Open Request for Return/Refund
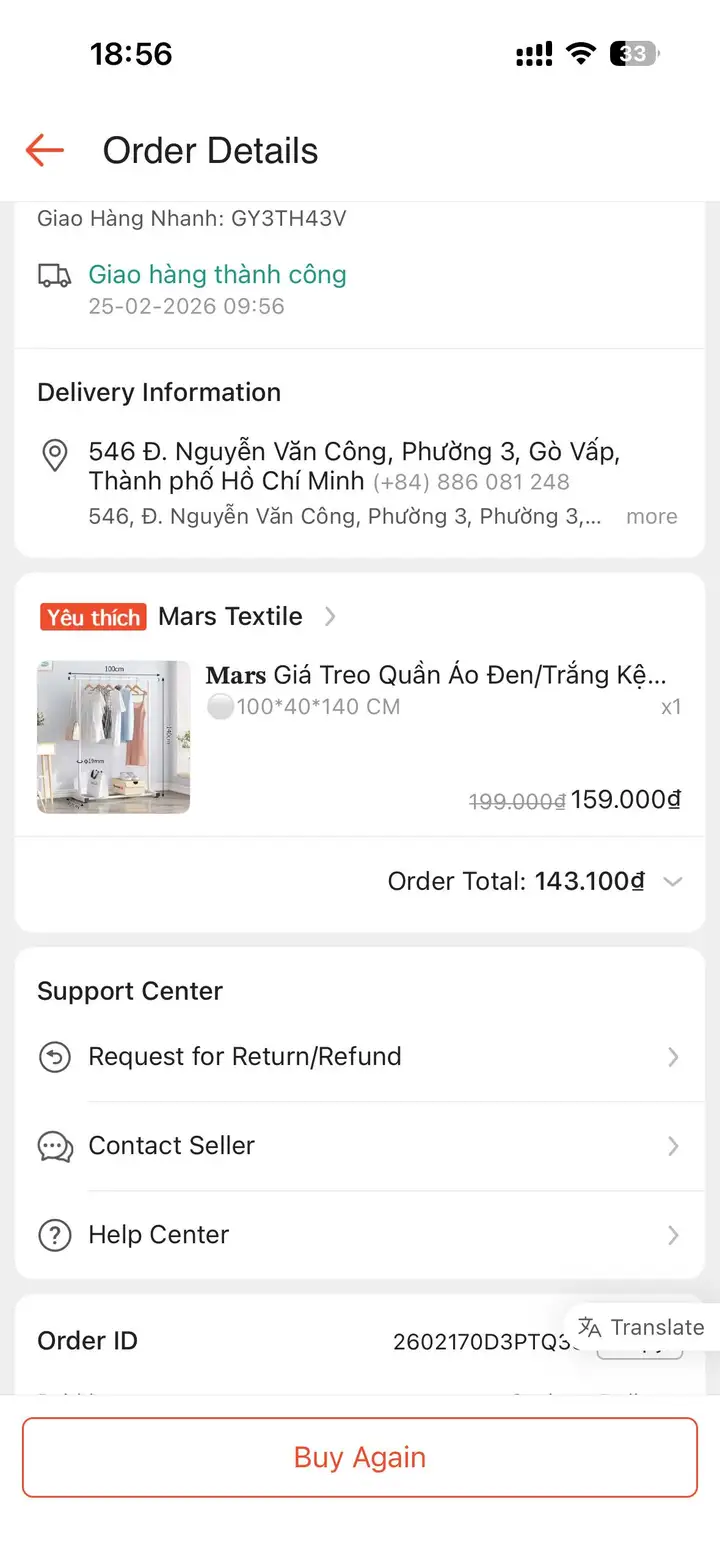Screen dimensions: 720x1560 pyautogui.click(x=360, y=1057)
